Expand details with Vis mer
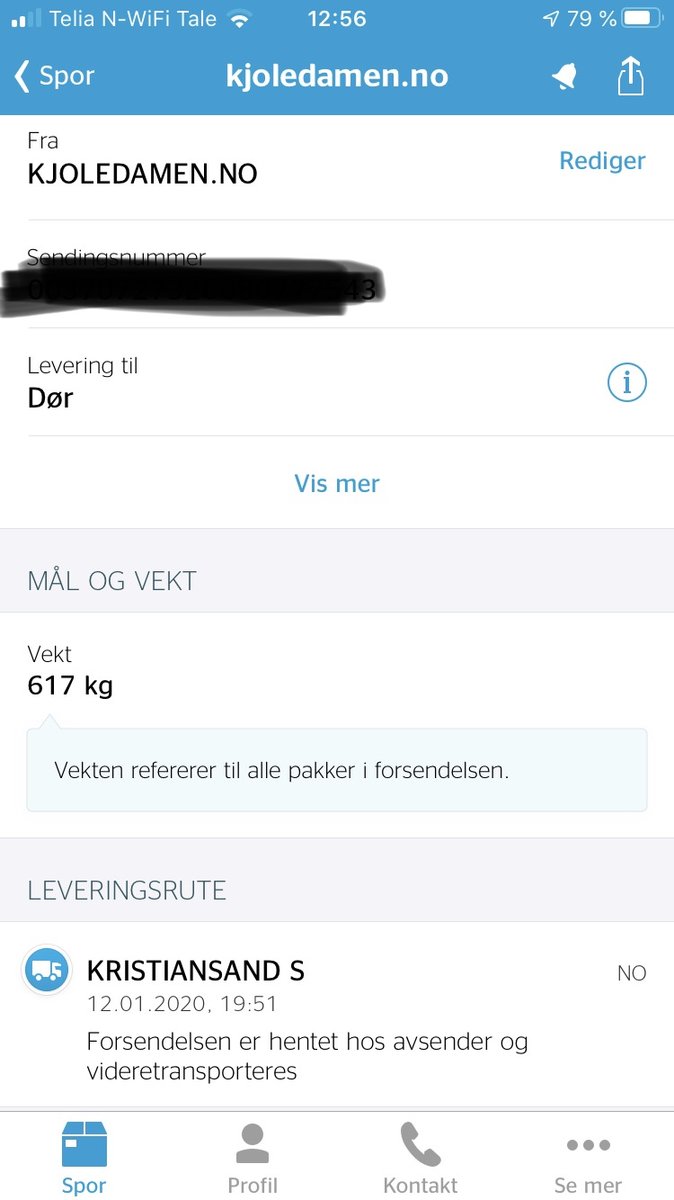 coord(337,484)
